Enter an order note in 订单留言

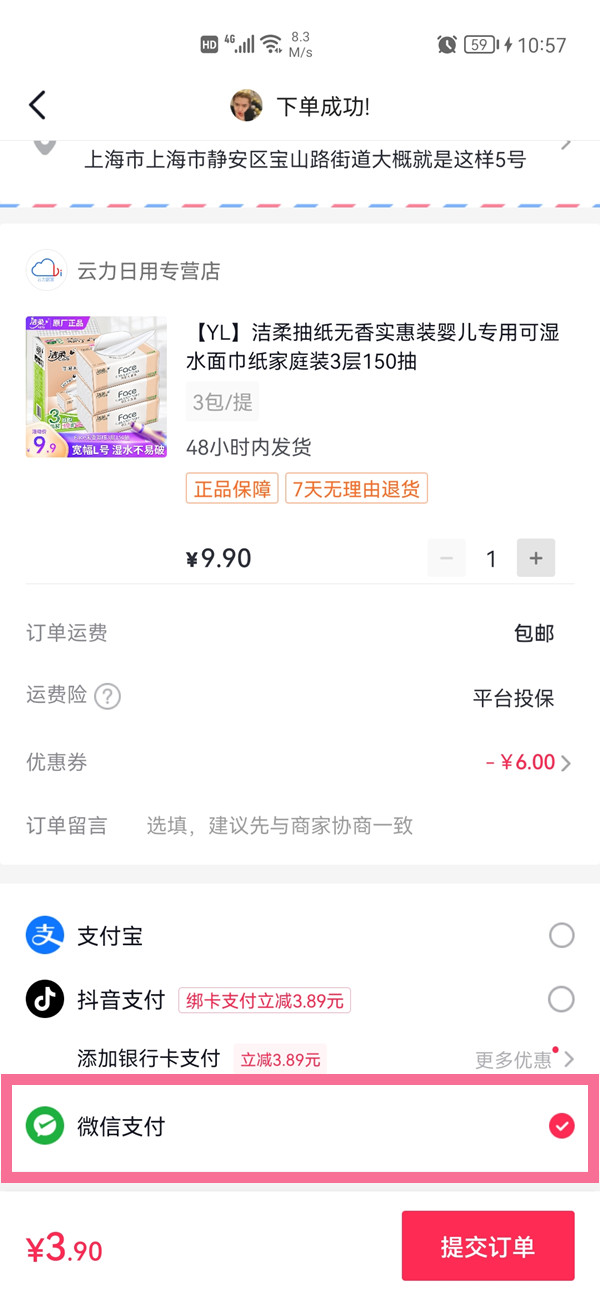[280, 826]
